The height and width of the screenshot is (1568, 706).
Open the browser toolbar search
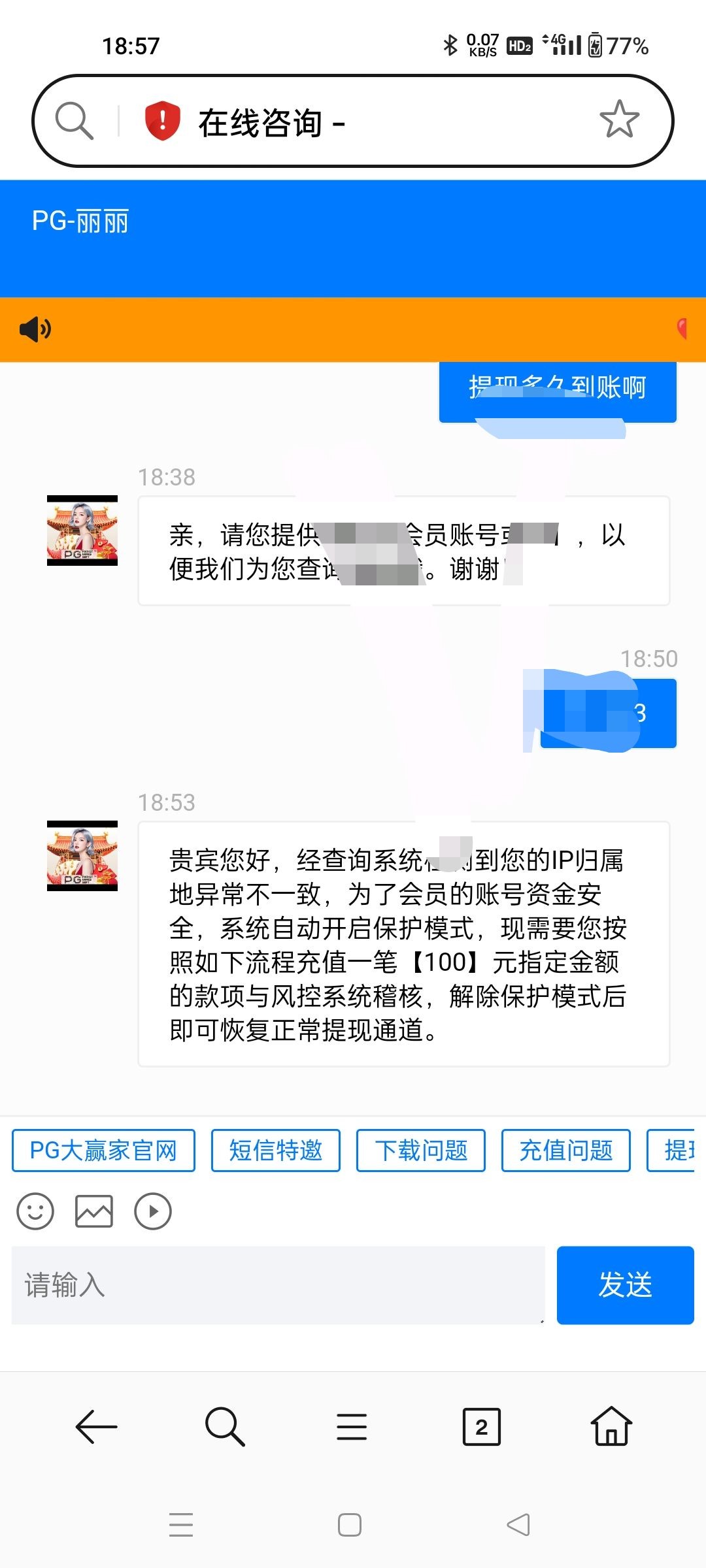pyautogui.click(x=224, y=1427)
